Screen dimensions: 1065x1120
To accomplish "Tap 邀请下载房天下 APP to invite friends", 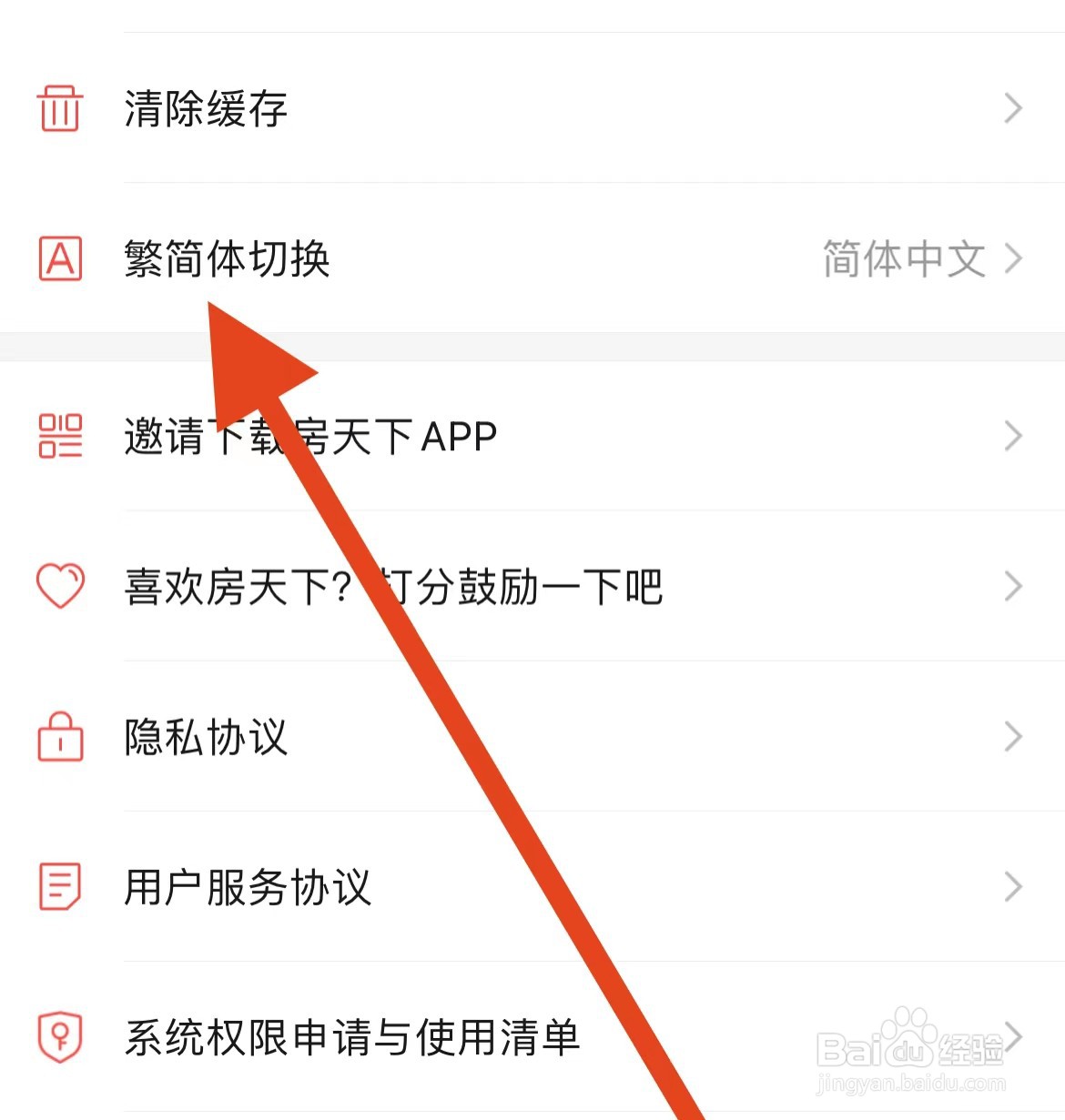I will tap(309, 436).
